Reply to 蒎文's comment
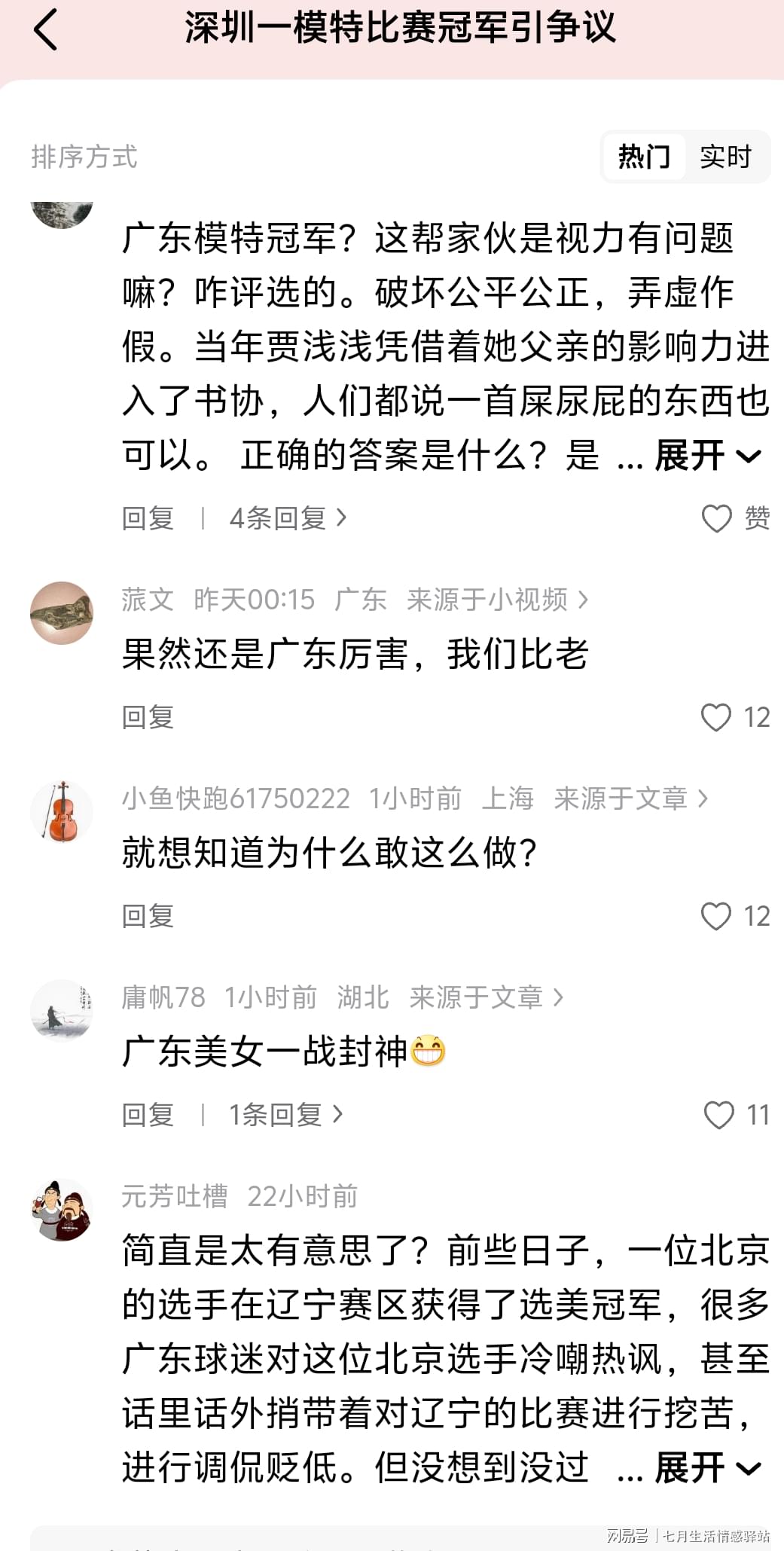Screen dimensions: 784x1551 [148, 717]
